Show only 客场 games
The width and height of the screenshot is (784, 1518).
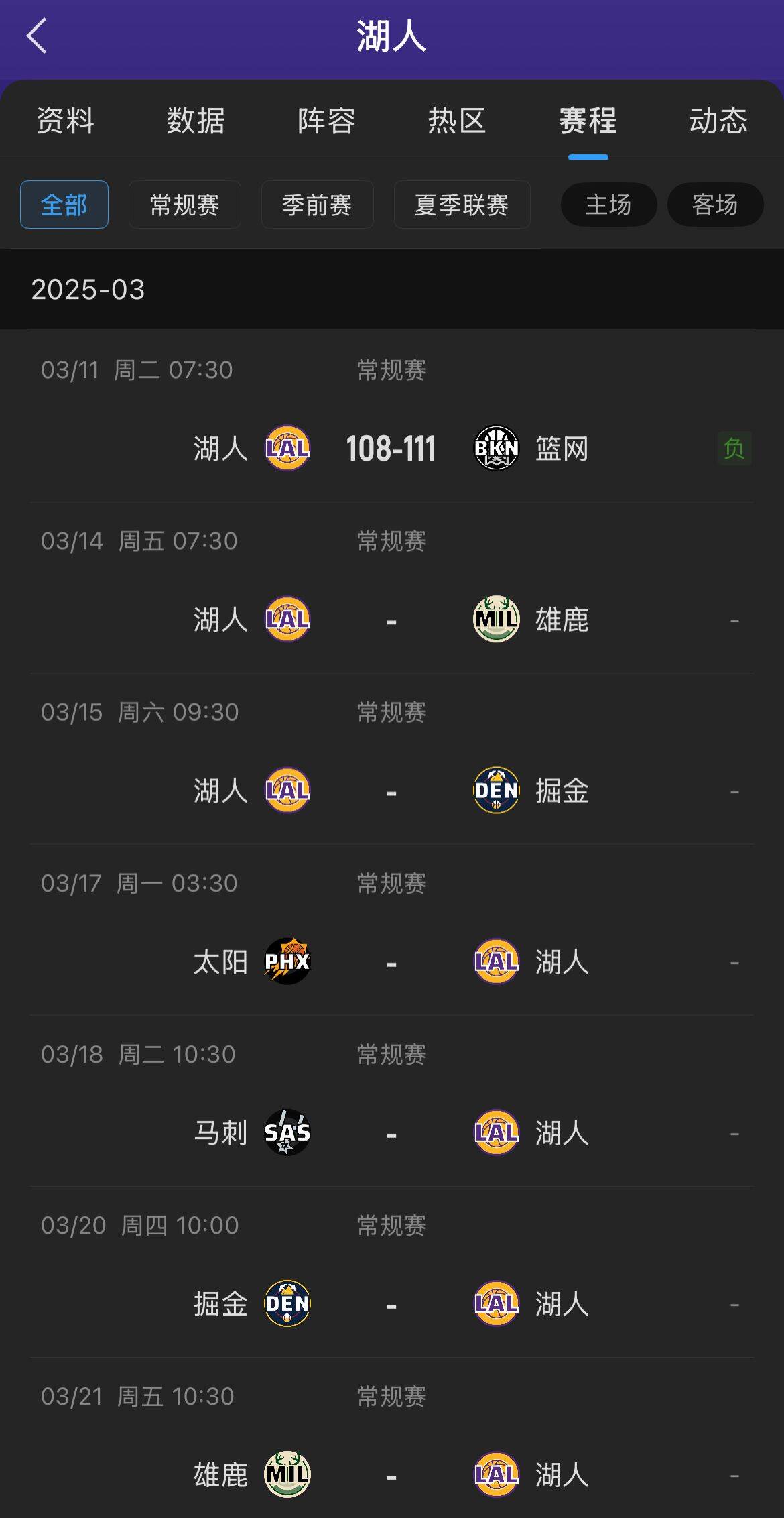coord(715,205)
